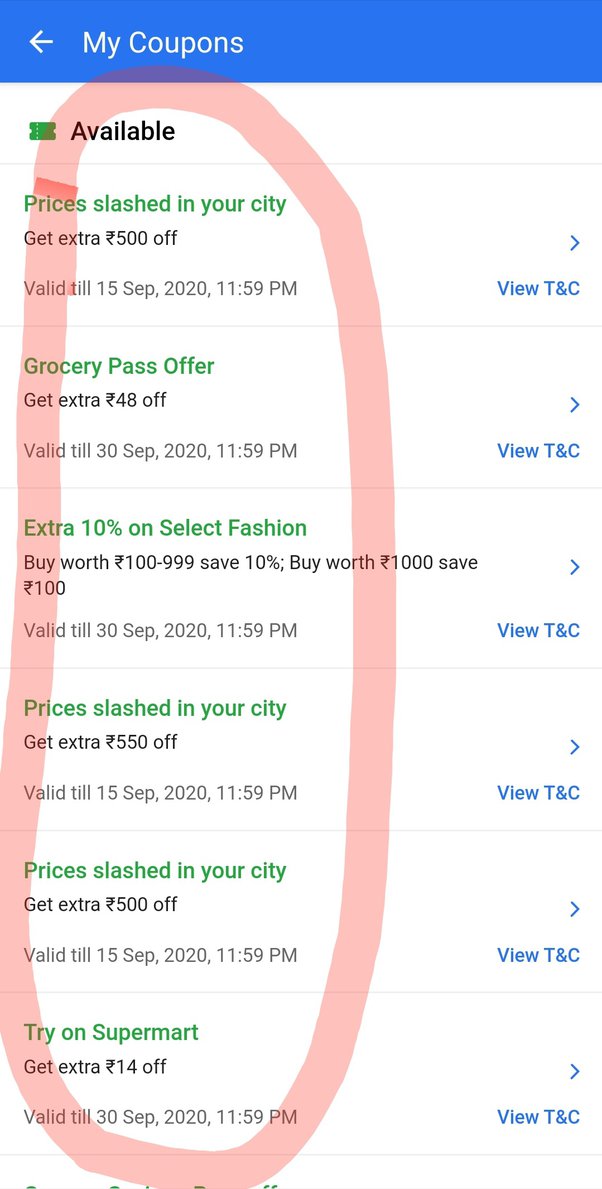Screen dimensions: 602x1189
Task: View T&C for Grocery Pass Offer
Action: pyautogui.click(x=538, y=451)
